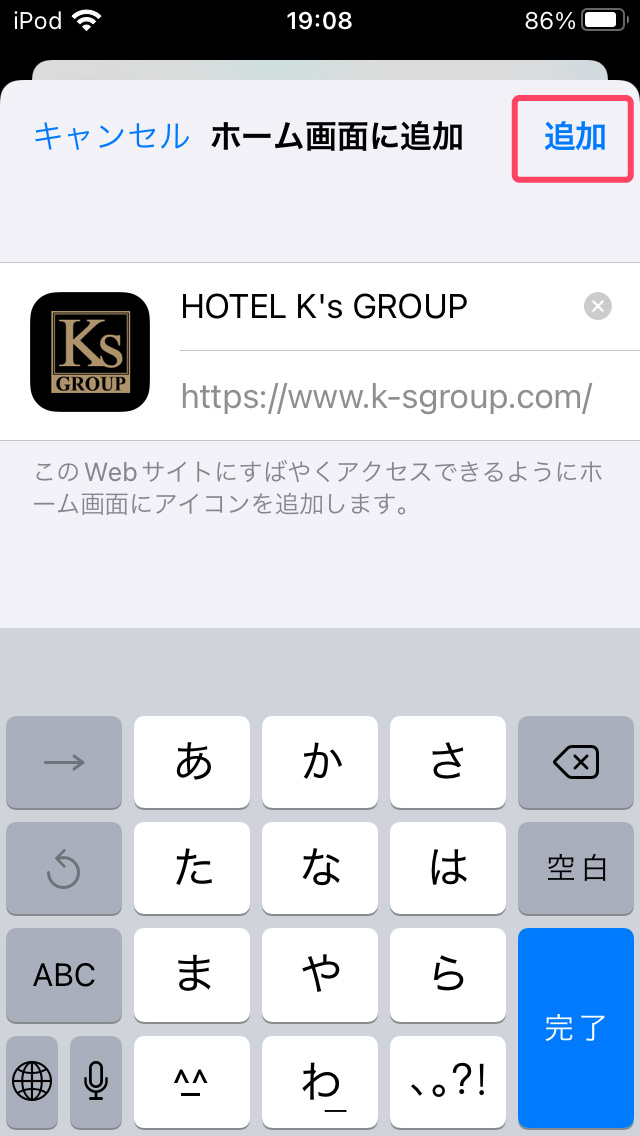Type the あ kana key

pos(192,763)
